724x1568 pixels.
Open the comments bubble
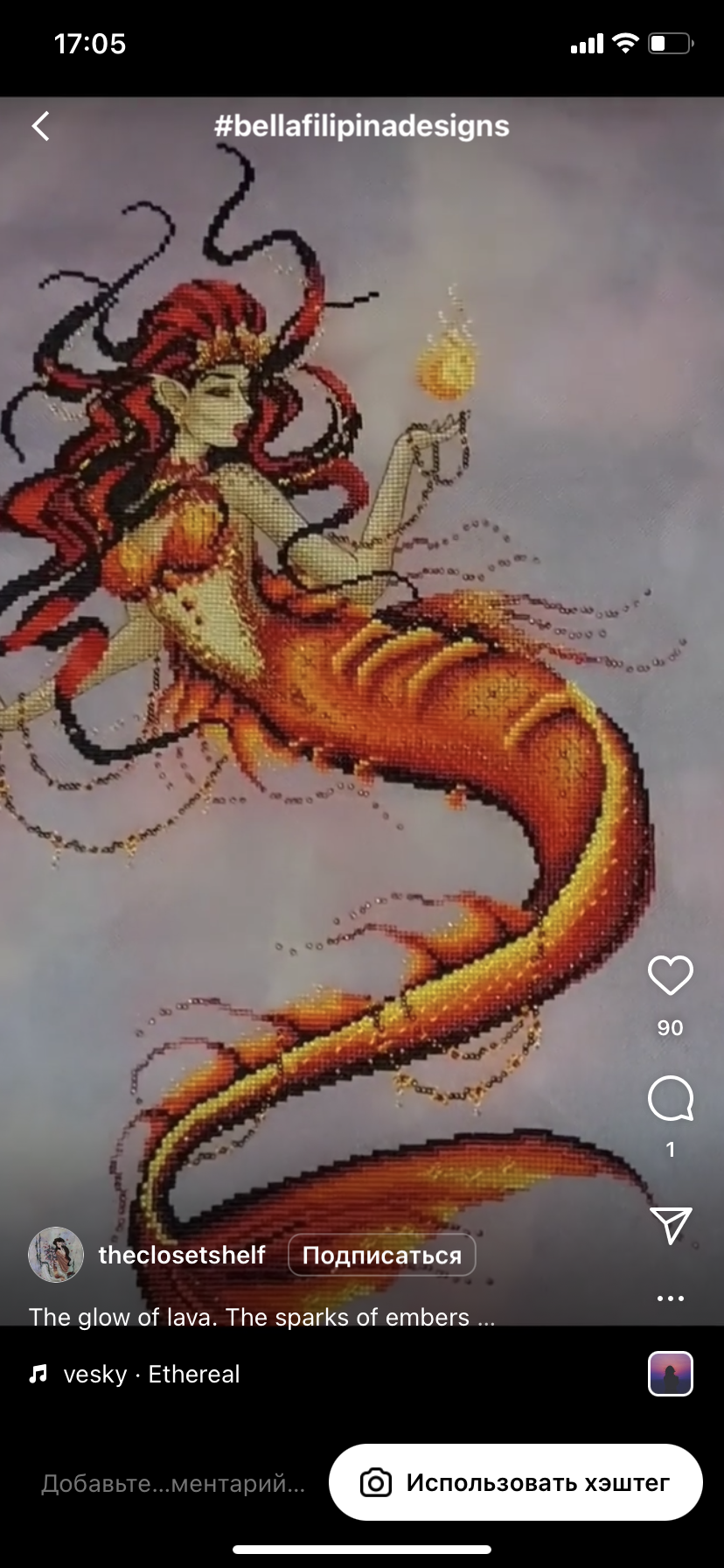pos(670,1099)
